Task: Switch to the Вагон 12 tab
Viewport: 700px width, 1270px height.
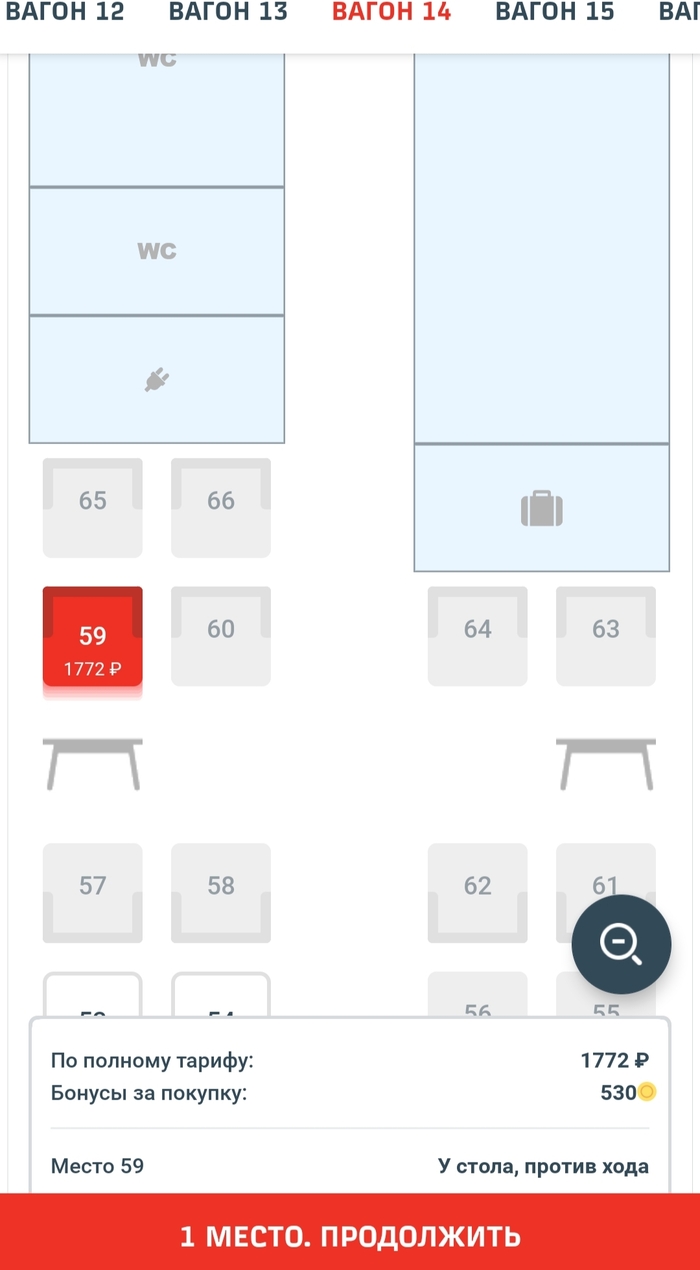Action: click(x=65, y=13)
